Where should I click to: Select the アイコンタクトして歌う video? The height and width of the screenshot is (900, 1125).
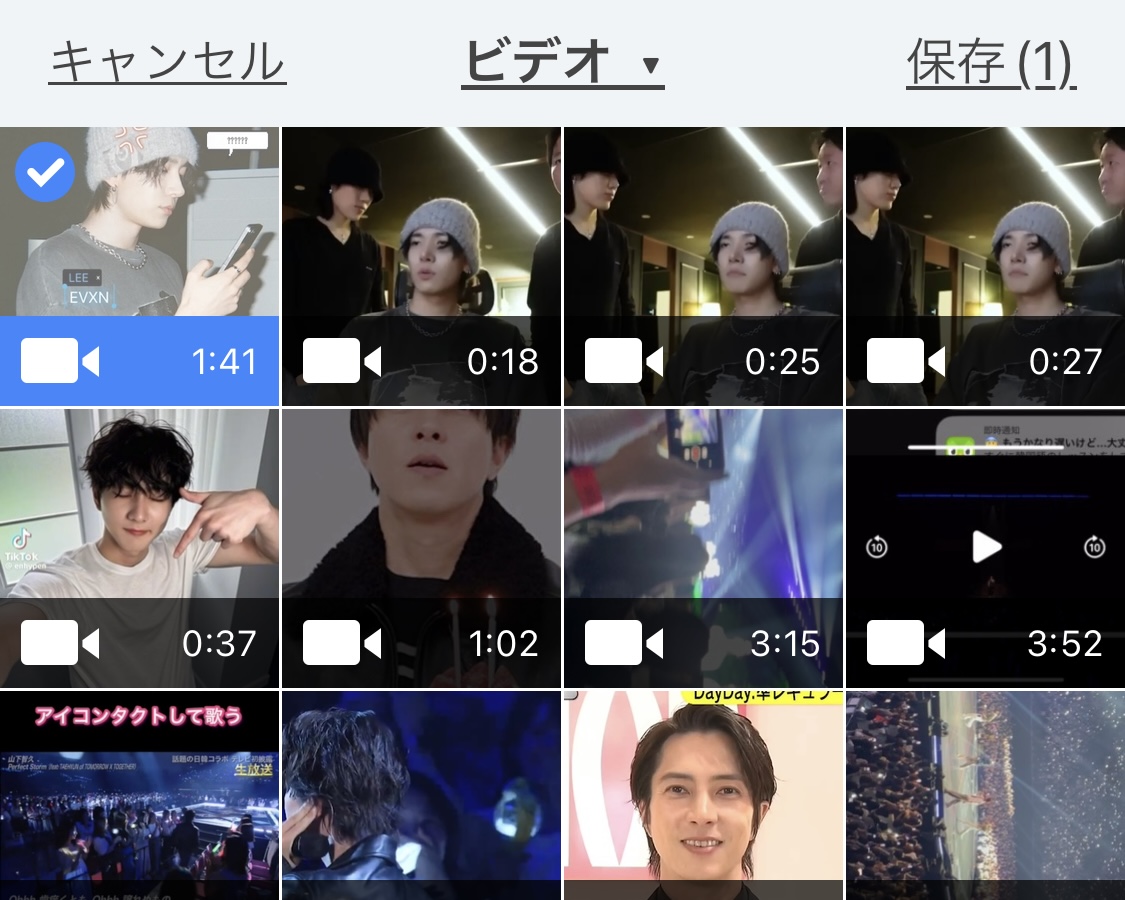click(x=140, y=795)
